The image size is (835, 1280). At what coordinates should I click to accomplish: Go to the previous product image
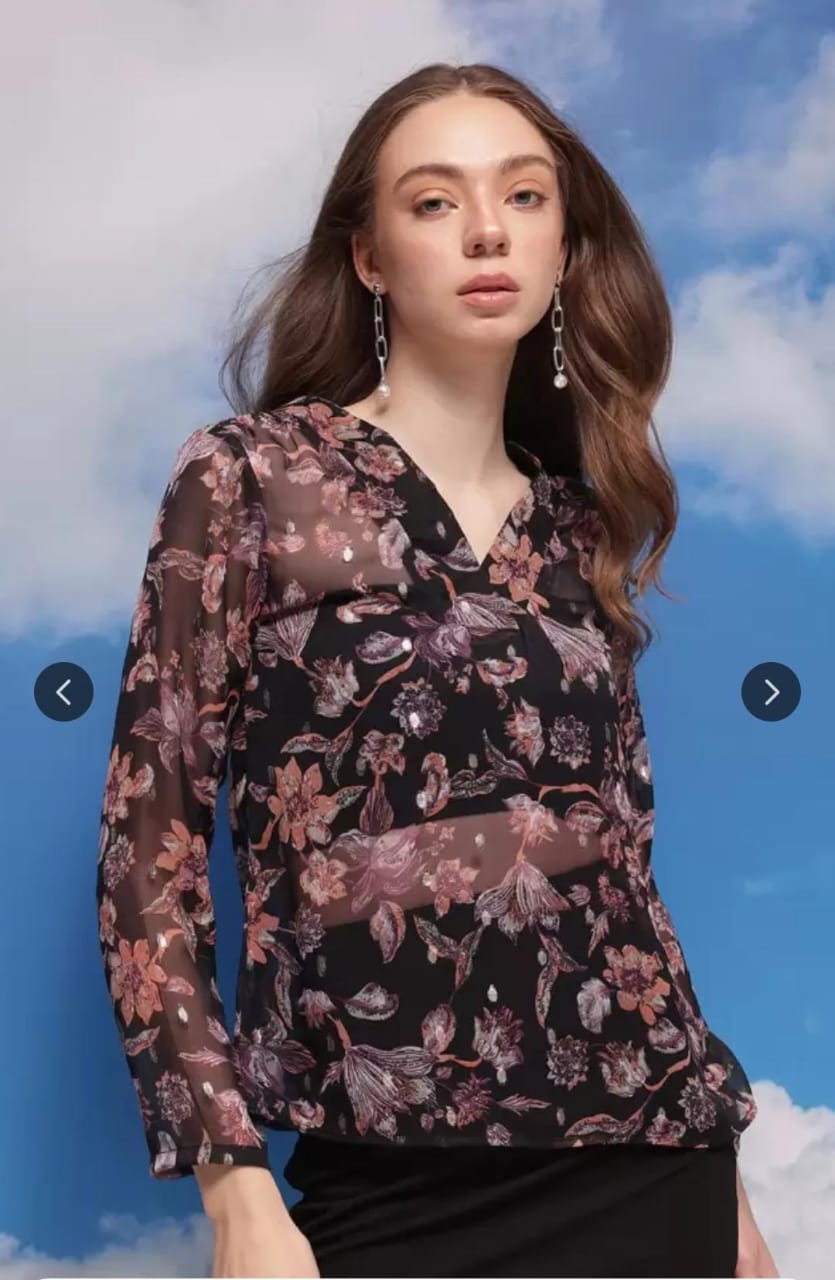point(64,692)
